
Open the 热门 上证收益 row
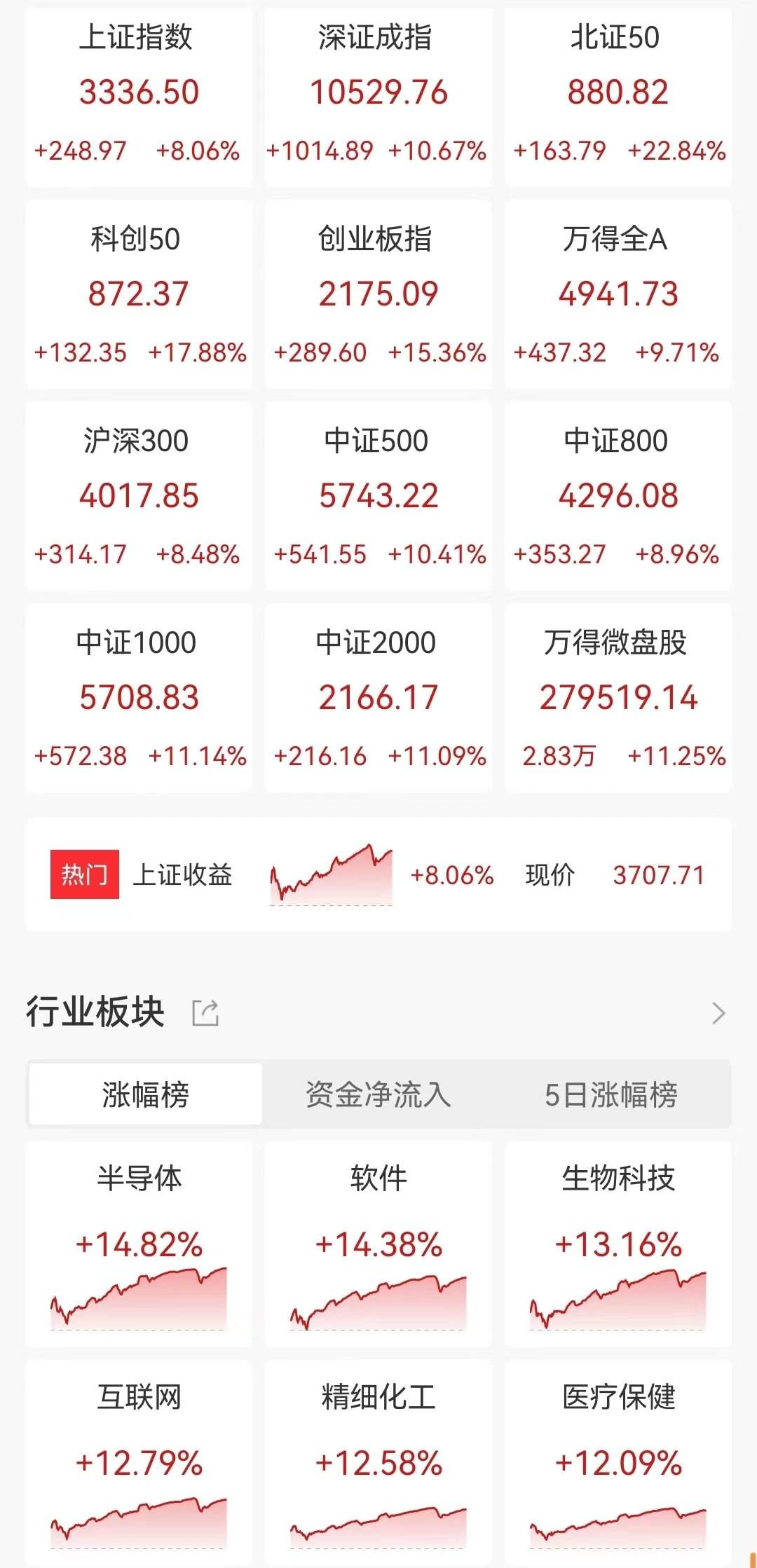tap(378, 874)
